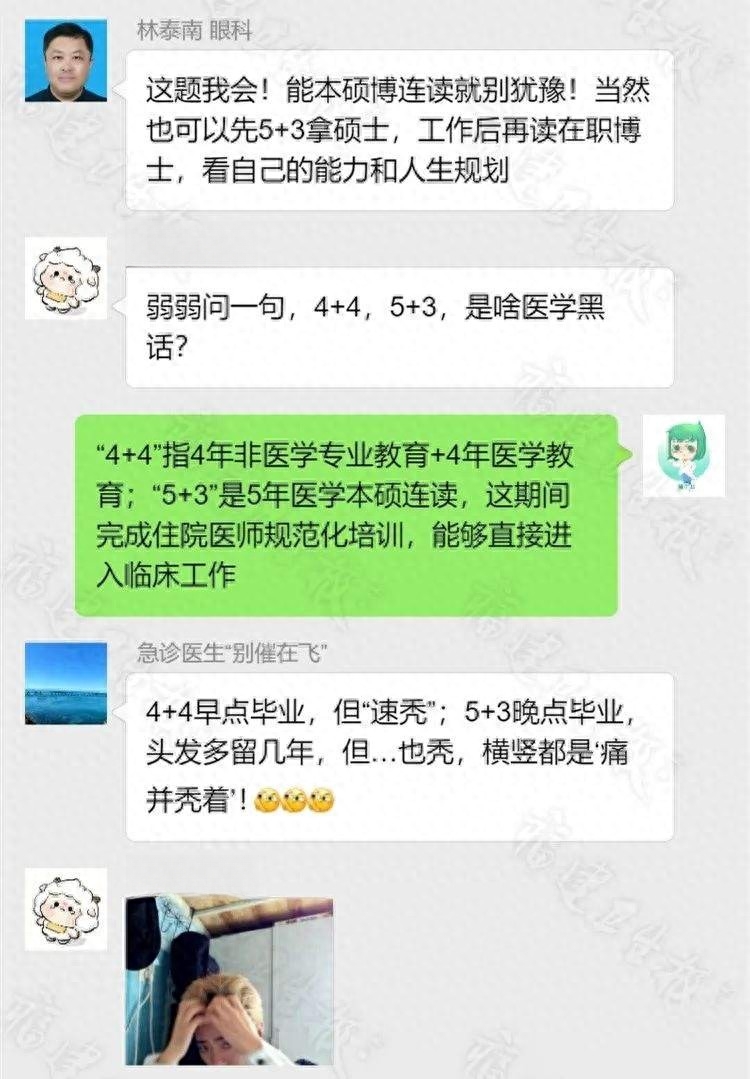
Task: Open 林泰南 眼科's profile avatar
Action: (x=65, y=60)
